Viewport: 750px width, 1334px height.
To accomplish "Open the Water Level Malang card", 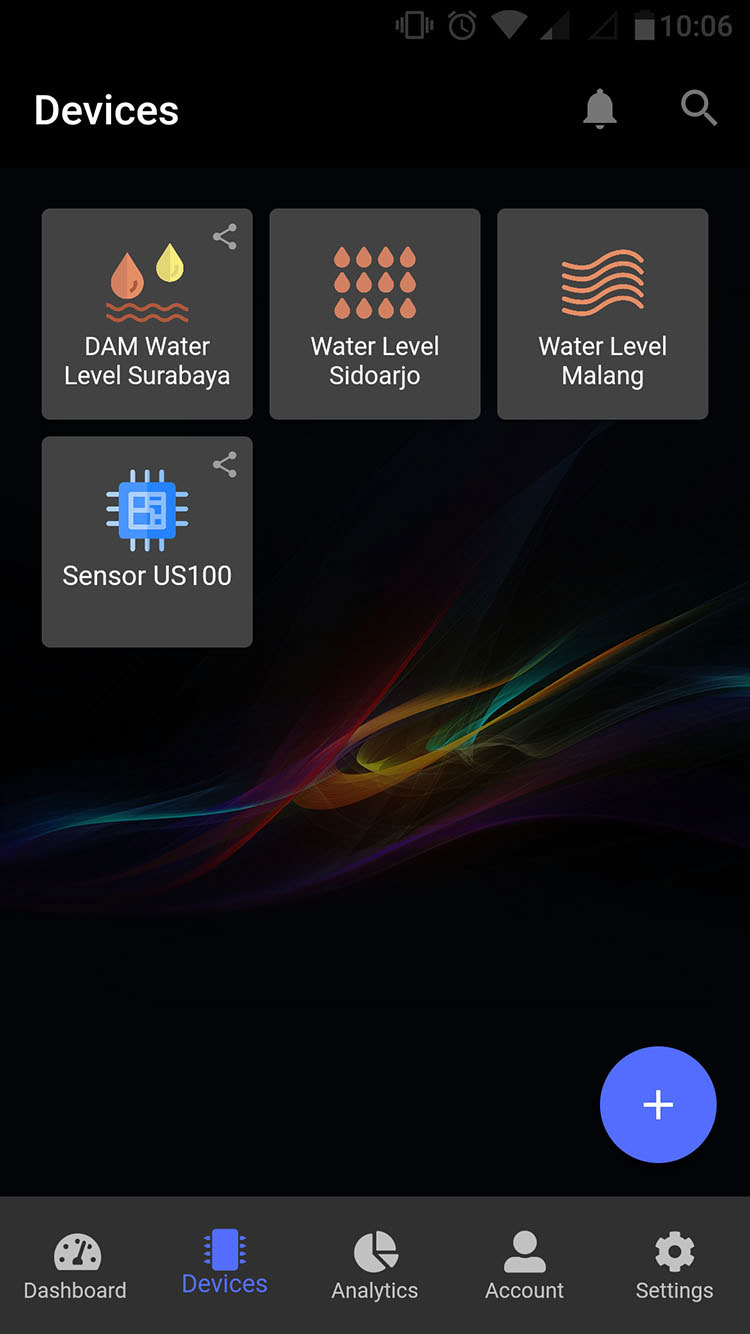I will coord(603,314).
